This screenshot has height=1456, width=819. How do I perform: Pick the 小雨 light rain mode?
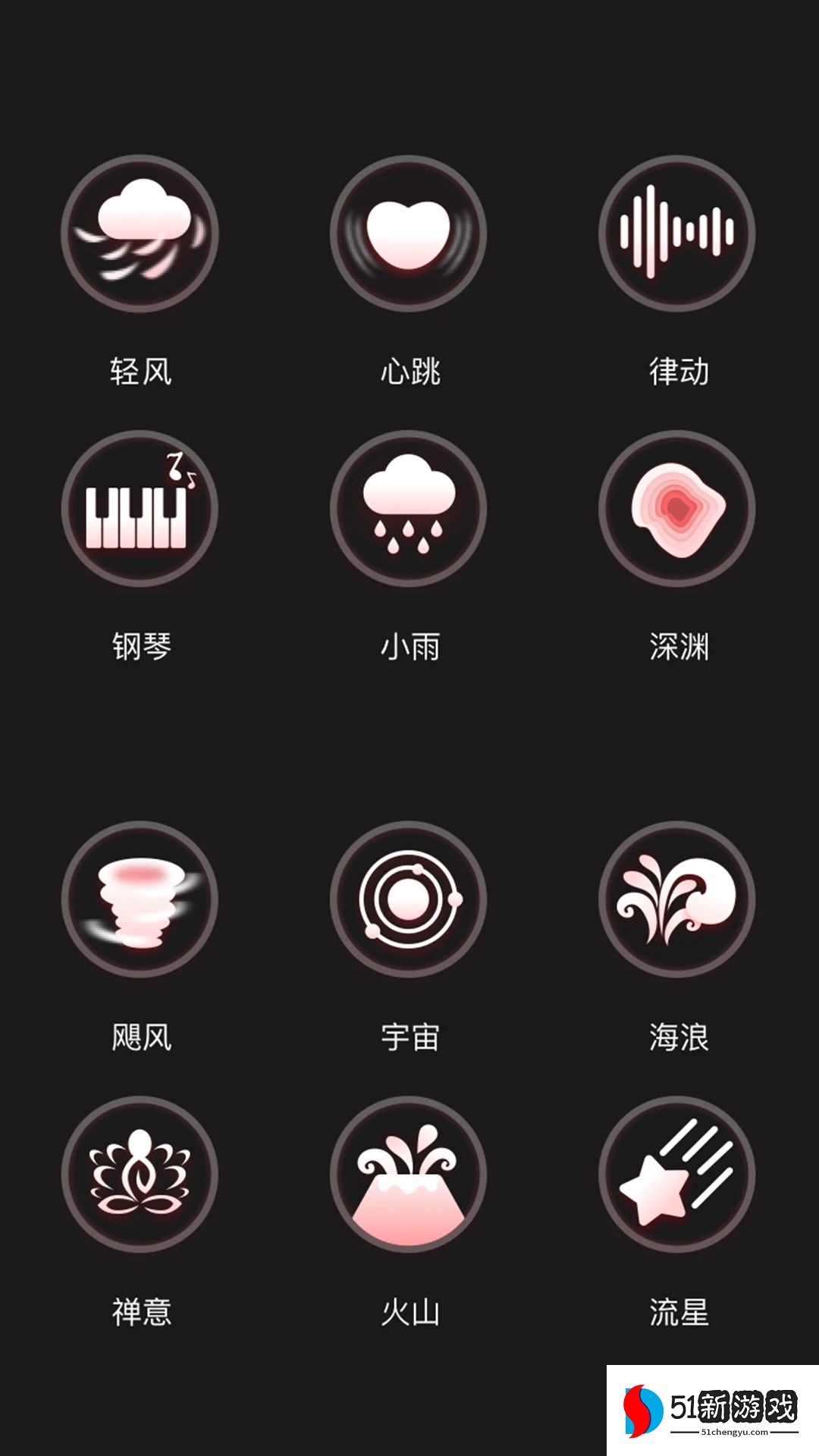(409, 508)
